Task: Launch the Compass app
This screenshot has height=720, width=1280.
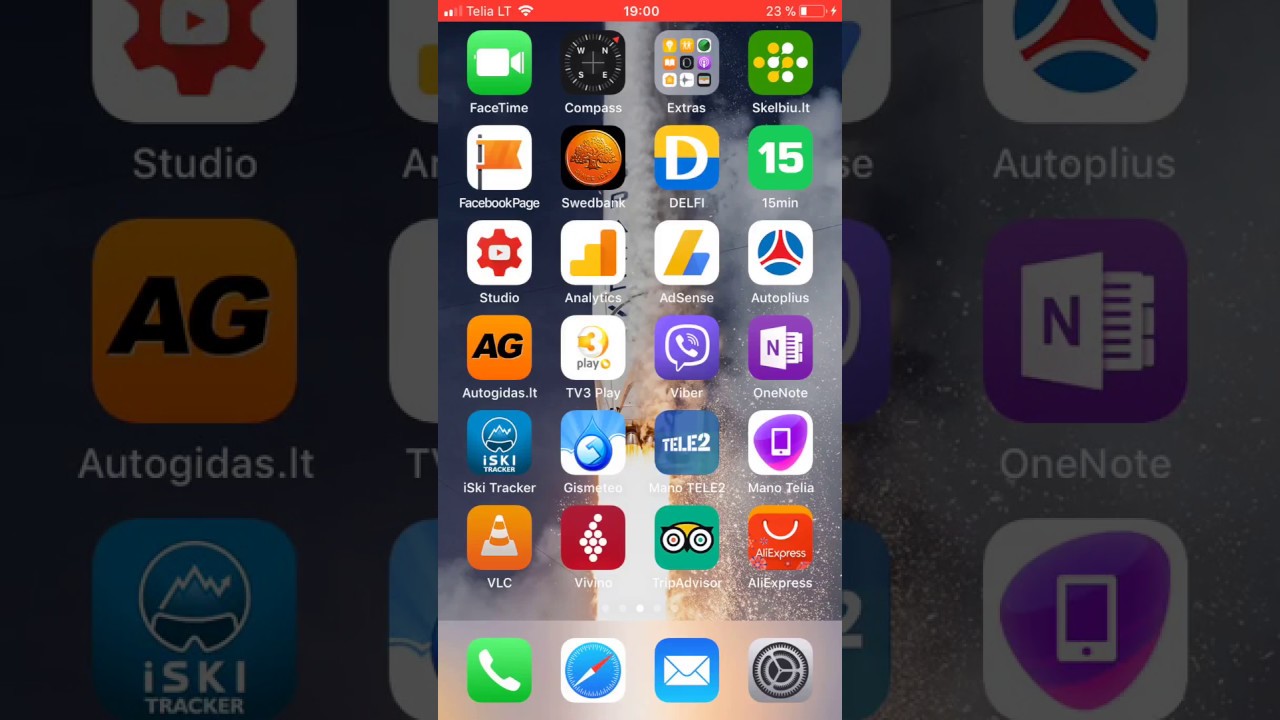Action: tap(593, 63)
